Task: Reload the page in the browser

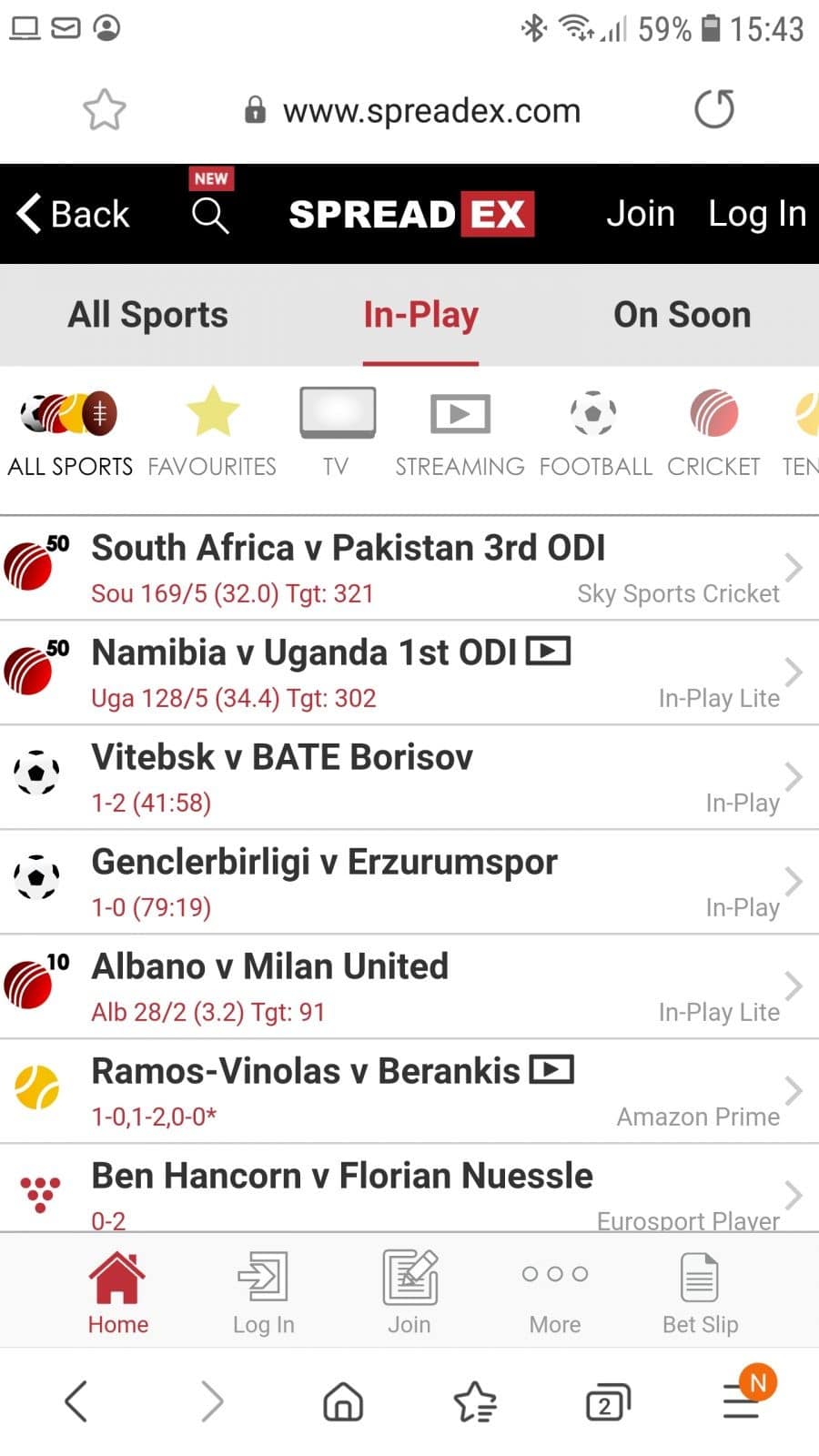Action: (x=714, y=110)
